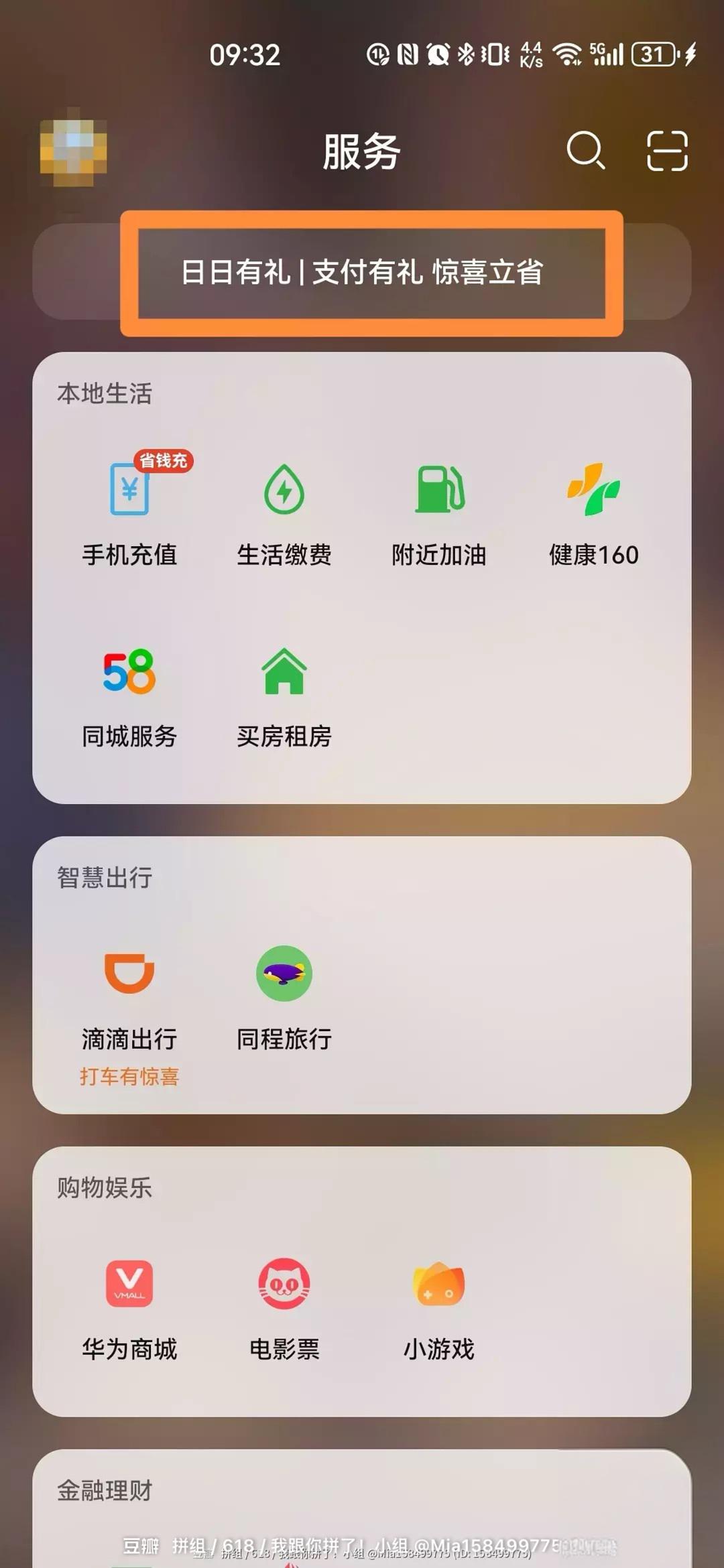Tap the profile avatar
This screenshot has width=724, height=1568.
point(74,147)
